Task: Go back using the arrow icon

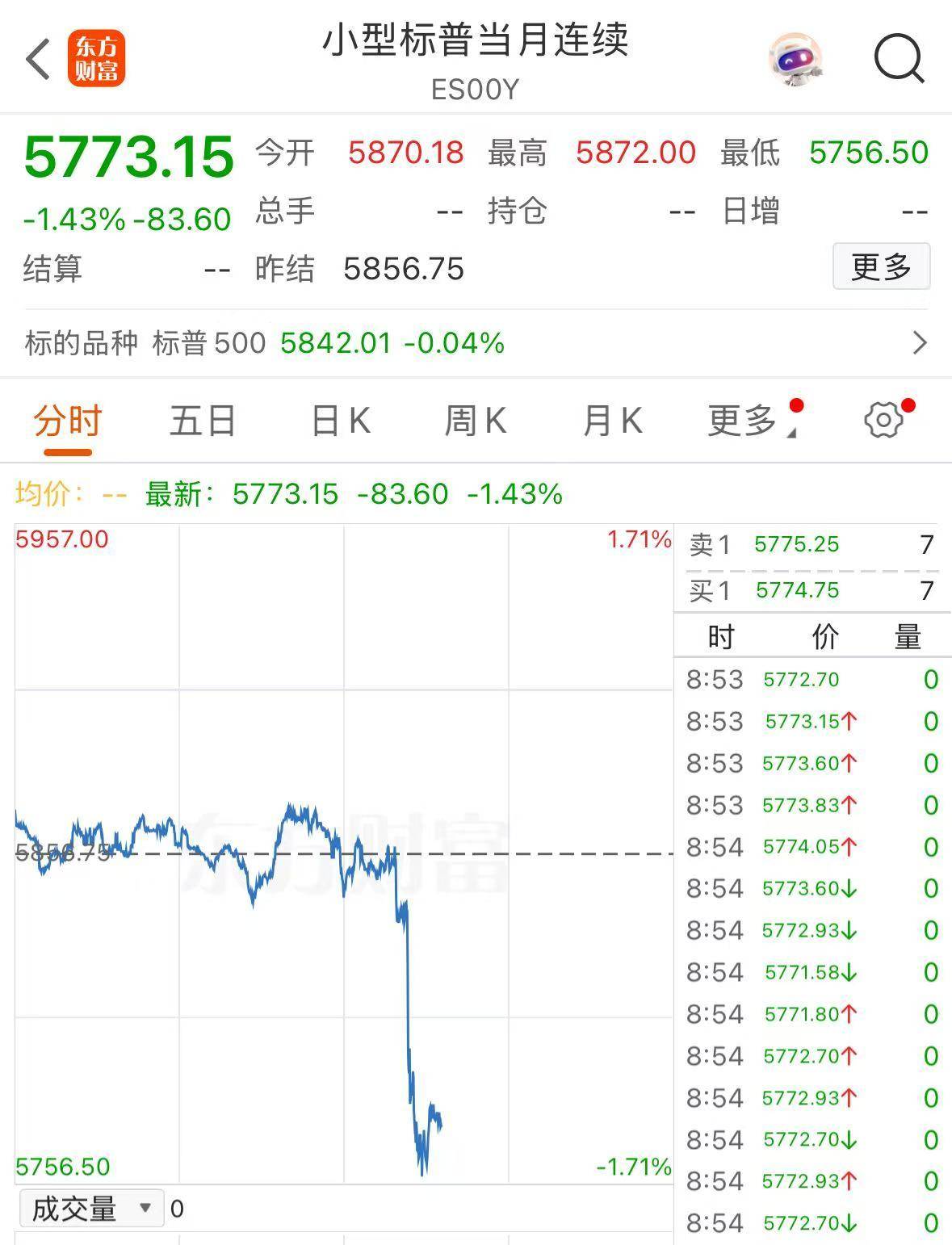Action: click(38, 59)
